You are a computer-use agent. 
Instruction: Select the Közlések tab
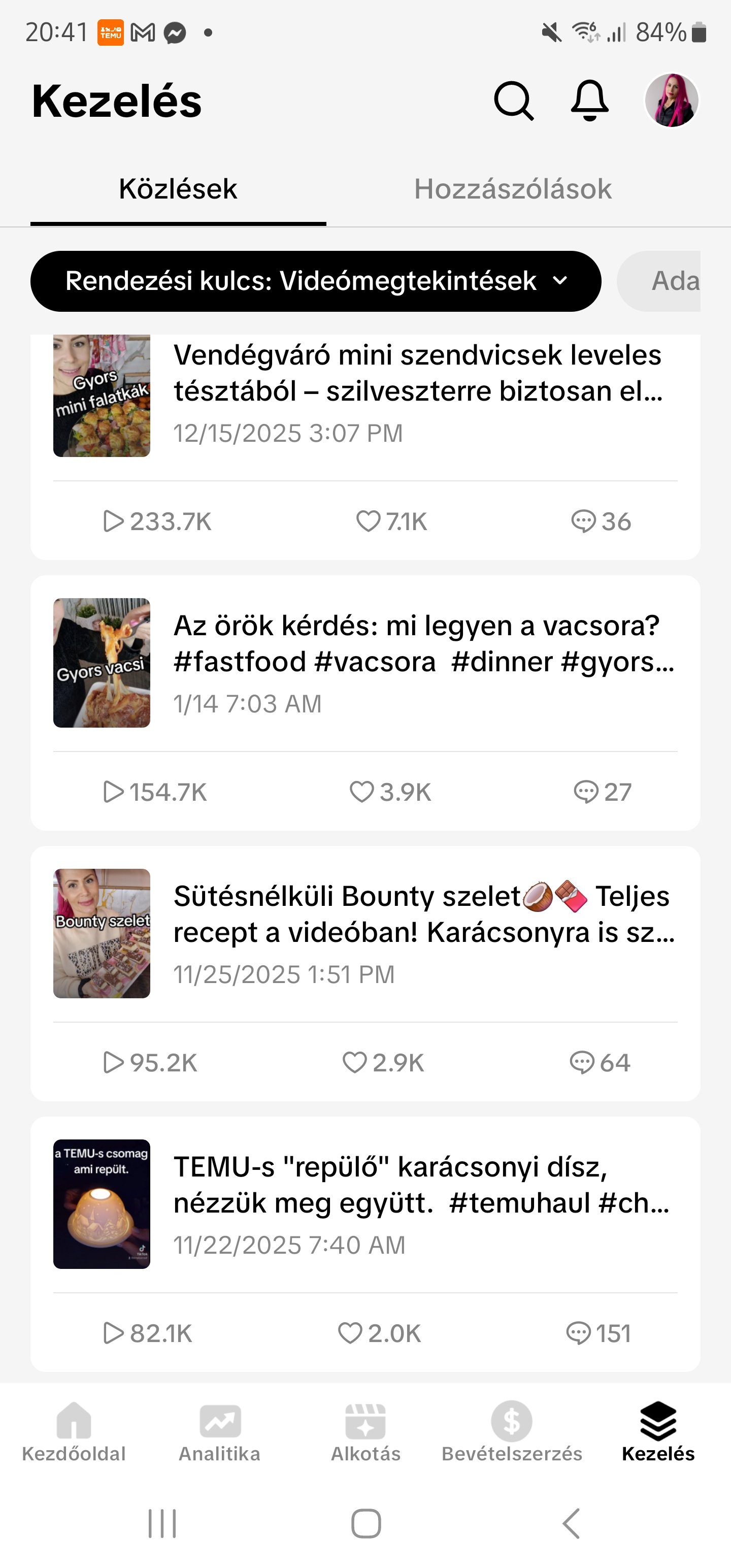pyautogui.click(x=178, y=189)
